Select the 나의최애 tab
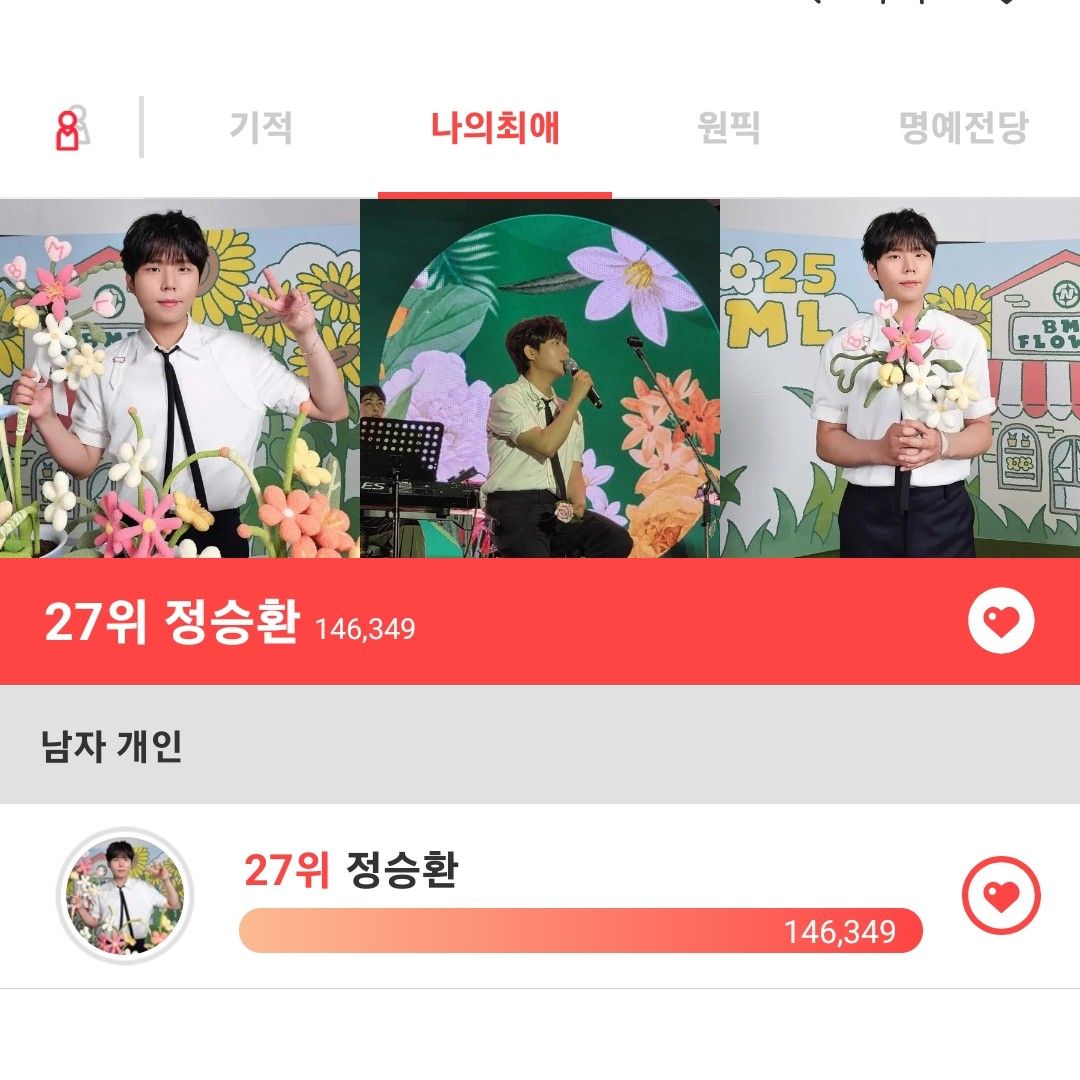1080x1080 pixels. coord(495,128)
